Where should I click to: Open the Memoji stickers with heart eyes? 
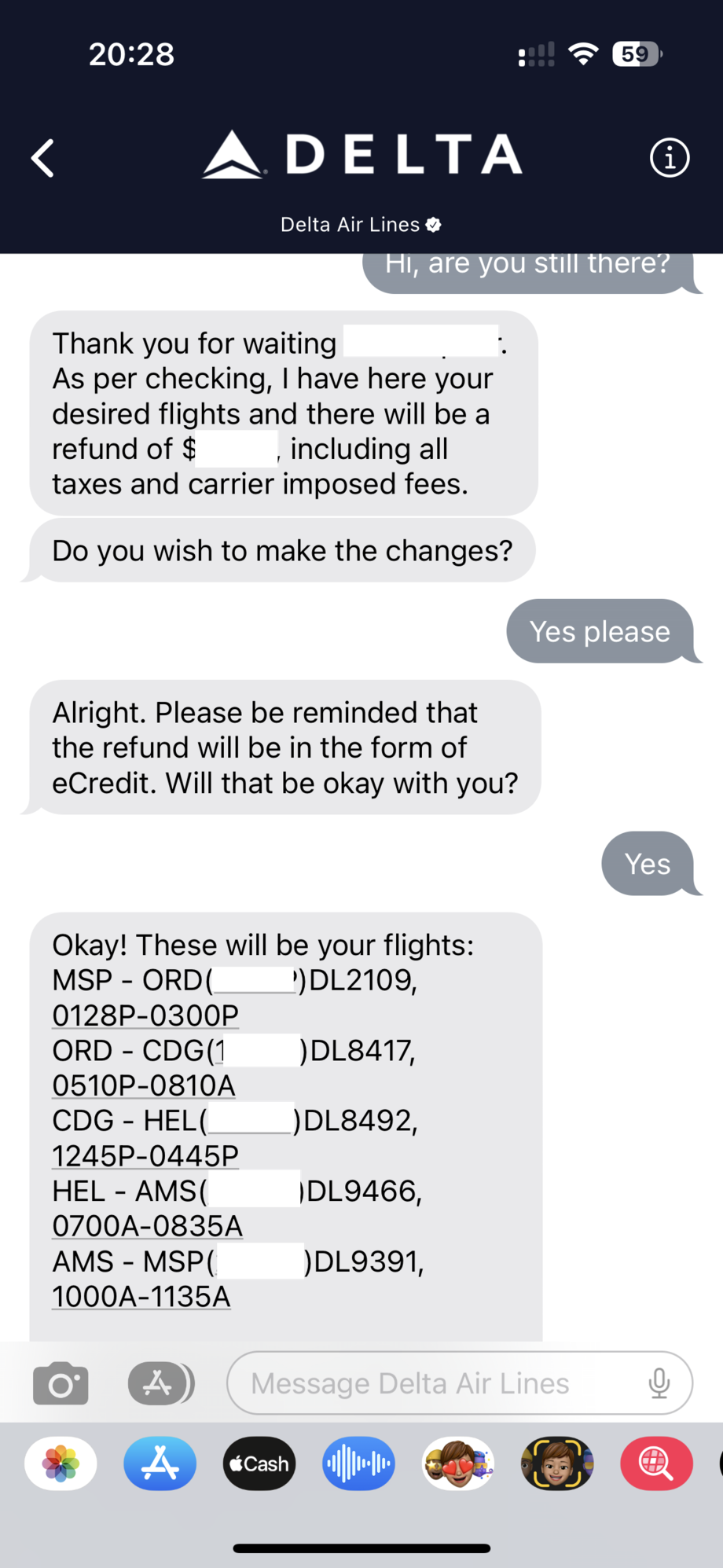[x=458, y=1463]
